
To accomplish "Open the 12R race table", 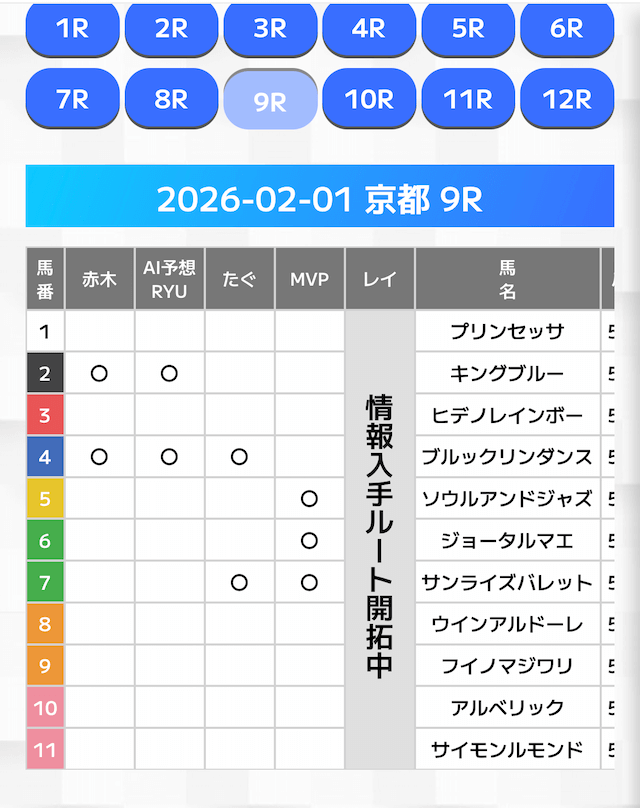I will tap(567, 99).
